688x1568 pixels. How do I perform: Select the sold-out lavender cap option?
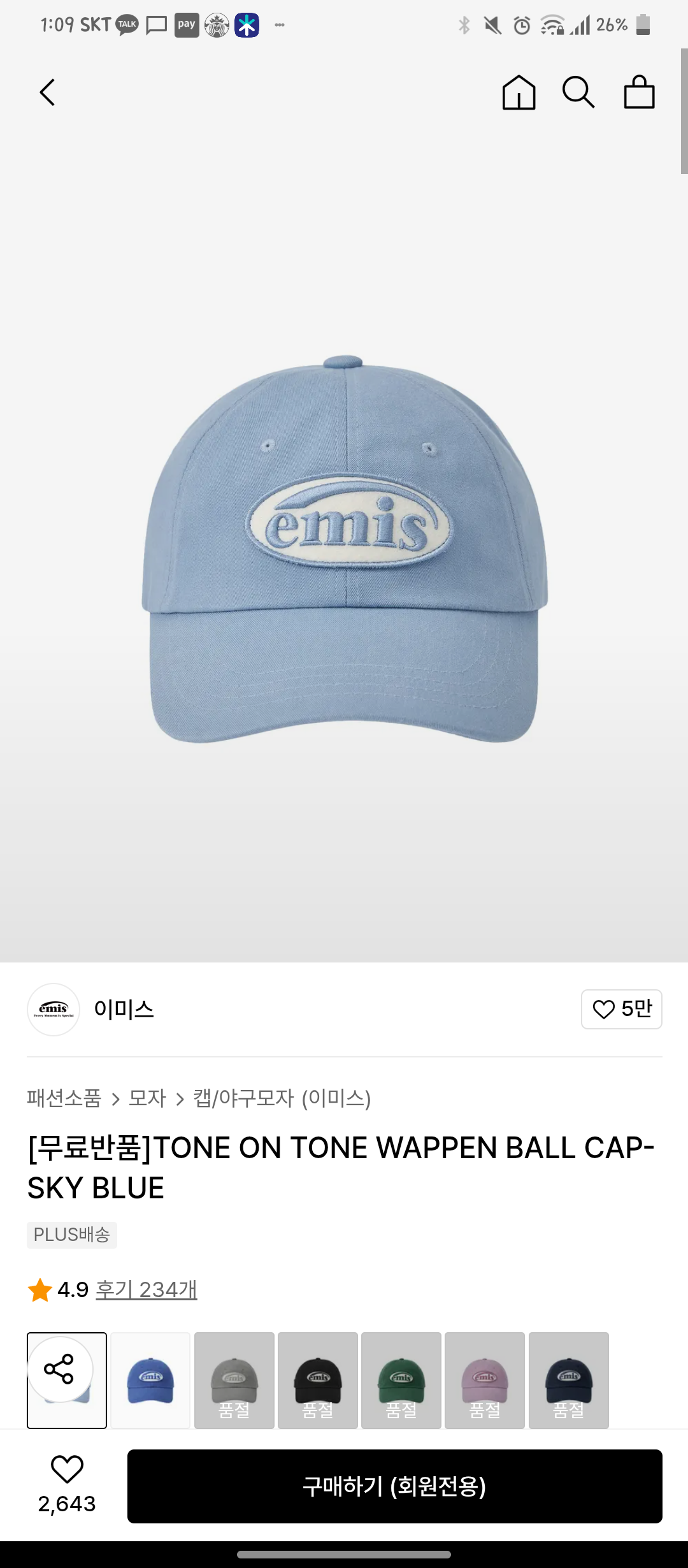tap(484, 1380)
